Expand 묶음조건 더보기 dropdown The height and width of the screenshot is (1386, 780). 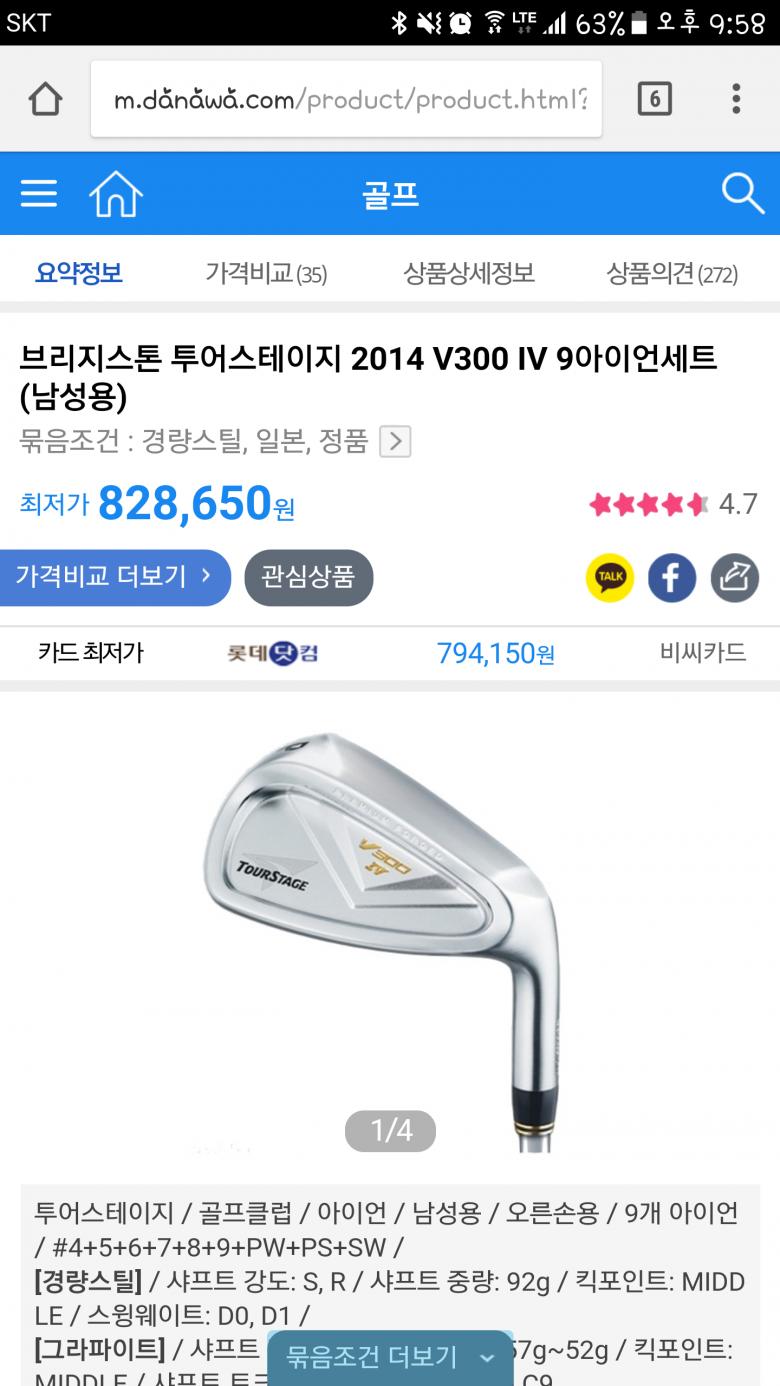389,1357
